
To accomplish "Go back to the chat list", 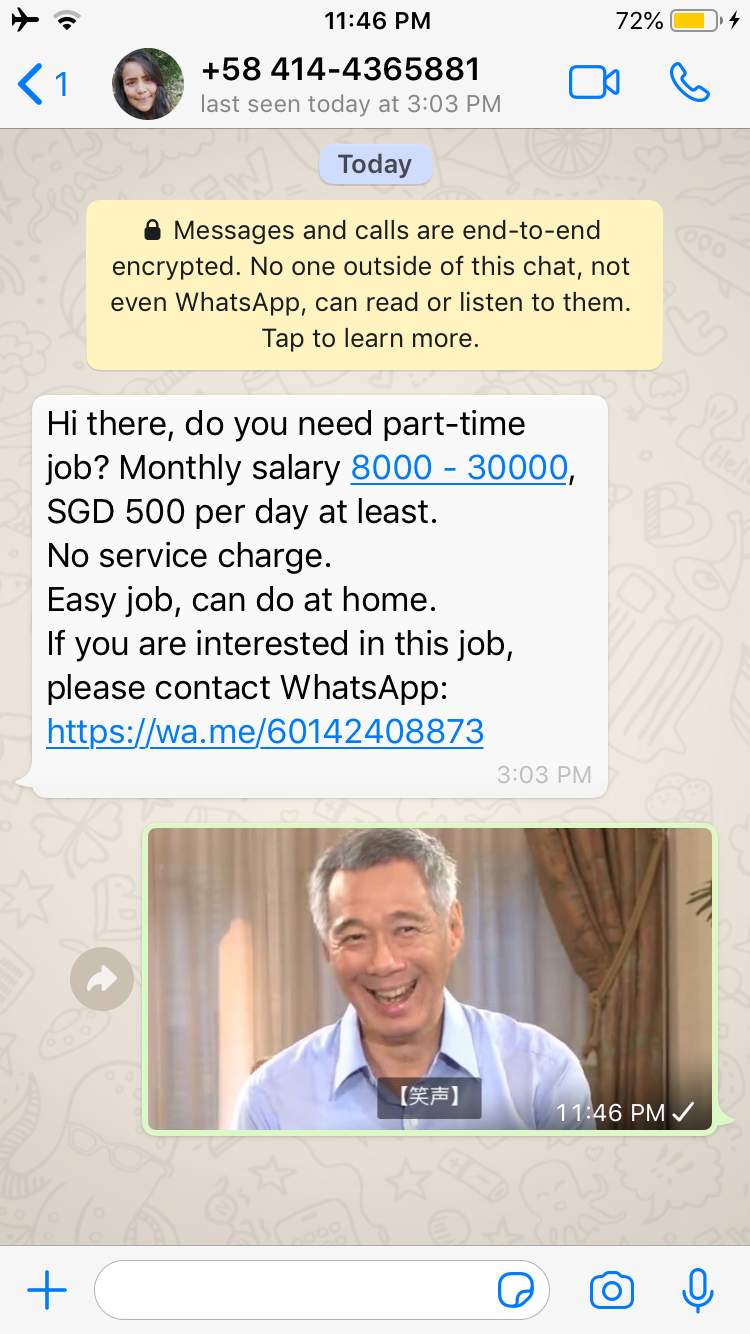I will point(40,84).
